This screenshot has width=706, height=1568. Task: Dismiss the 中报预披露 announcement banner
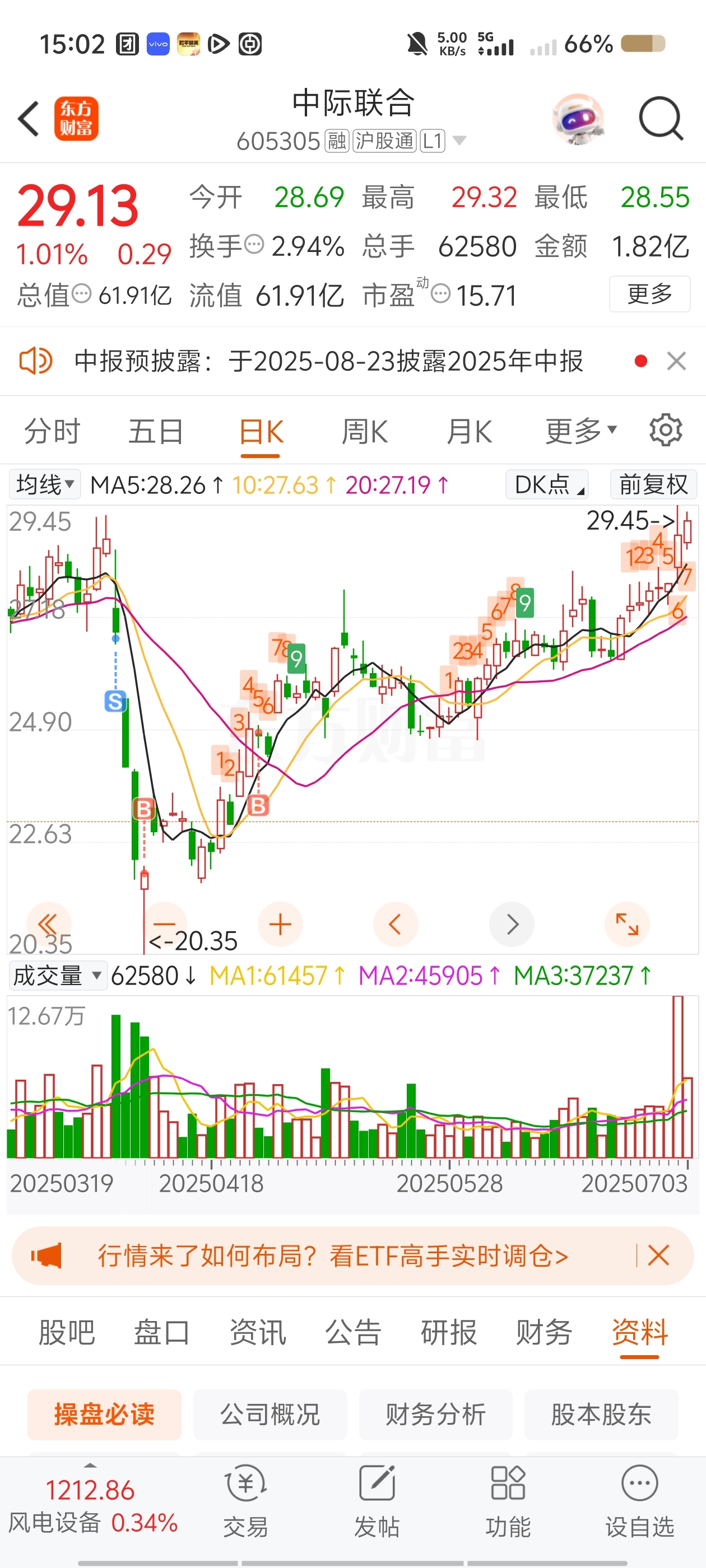tap(676, 361)
